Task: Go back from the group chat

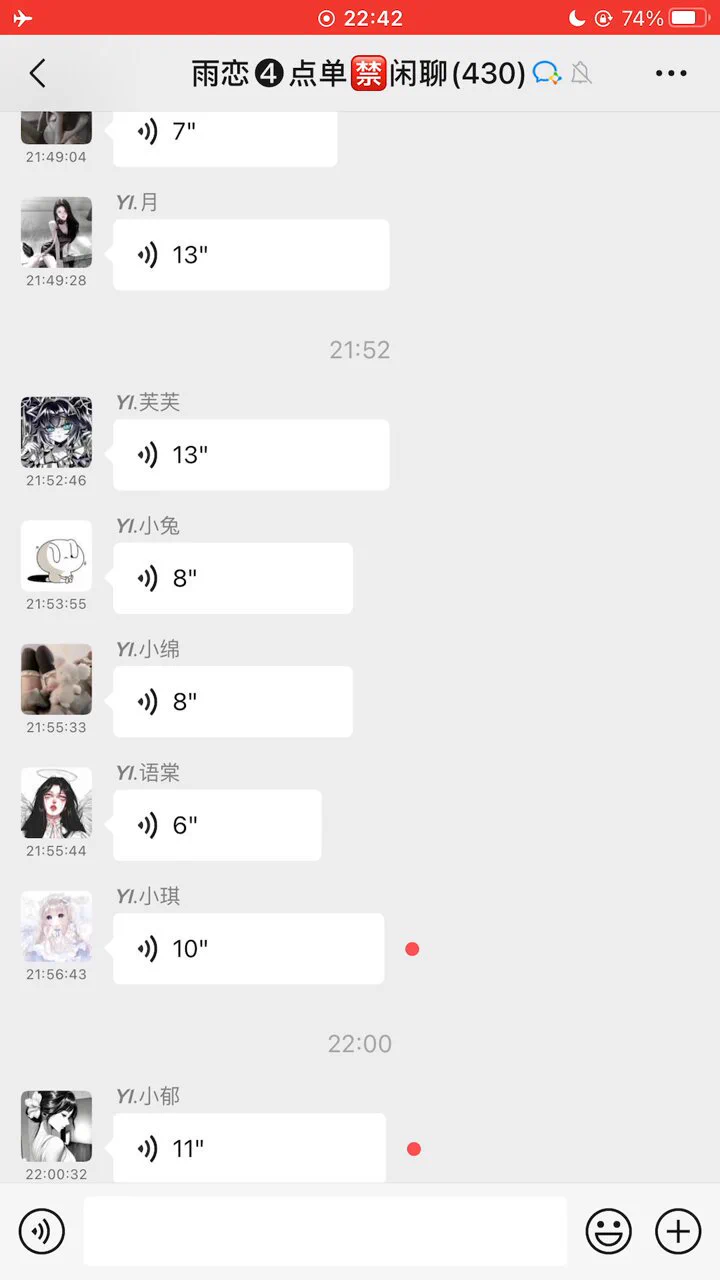Action: [x=38, y=73]
